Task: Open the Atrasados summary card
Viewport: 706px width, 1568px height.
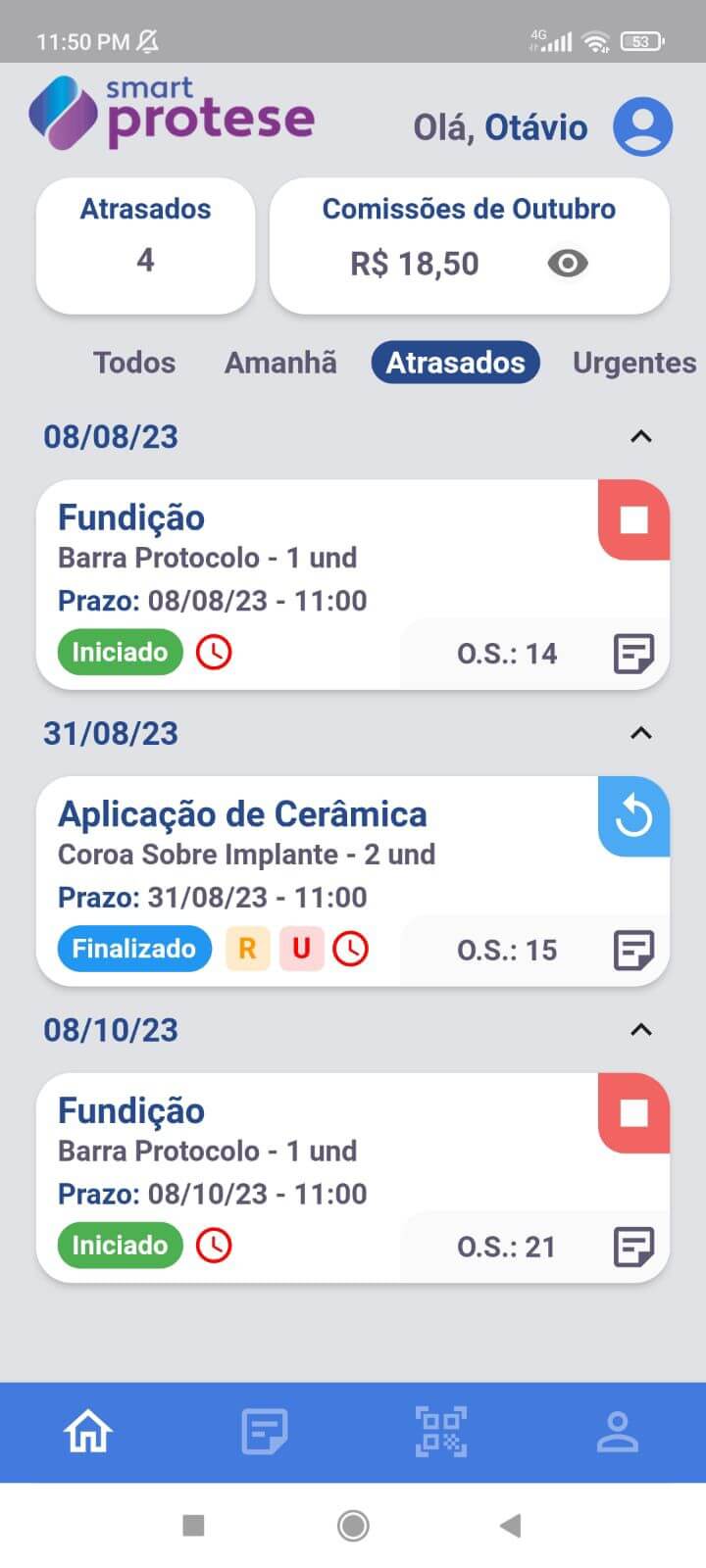Action: (x=145, y=245)
